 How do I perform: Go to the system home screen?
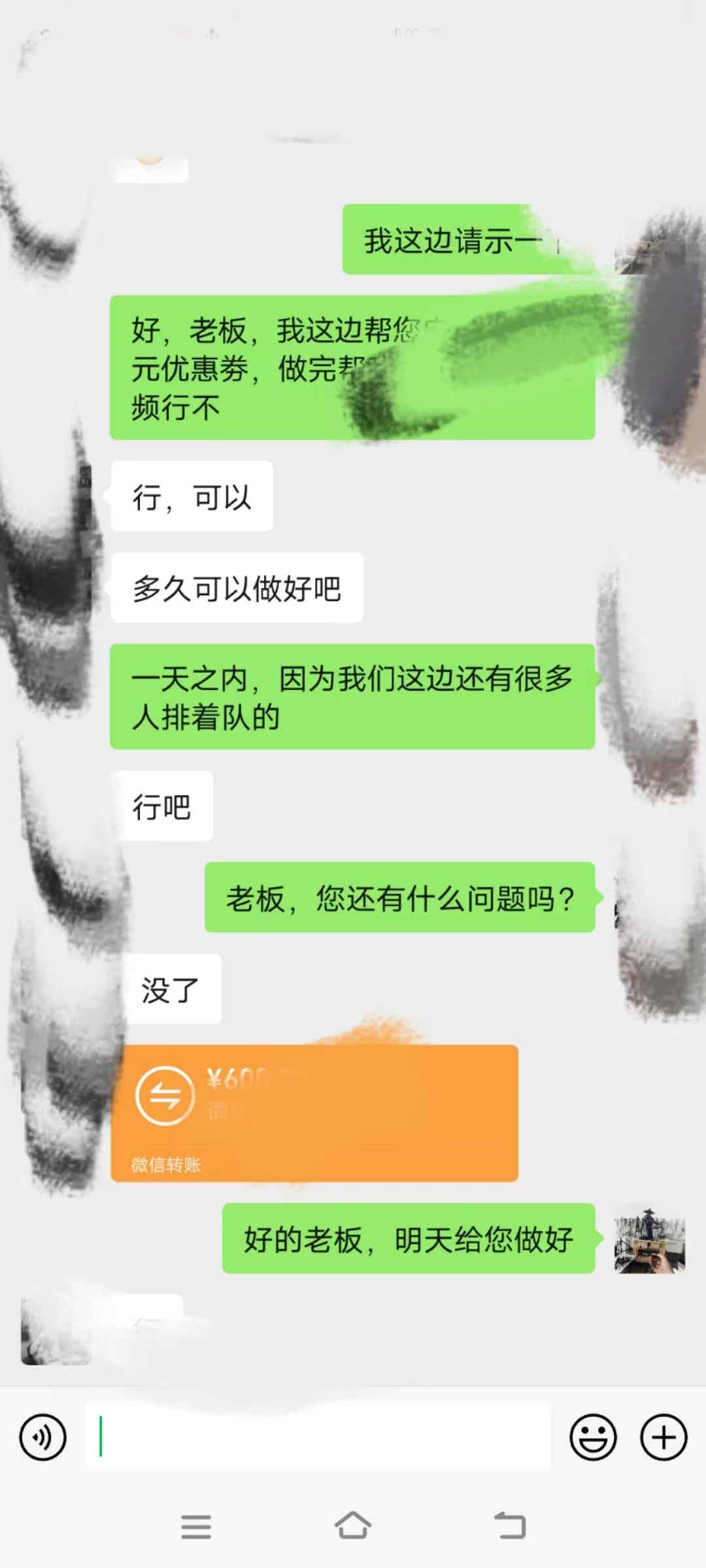[x=353, y=1526]
